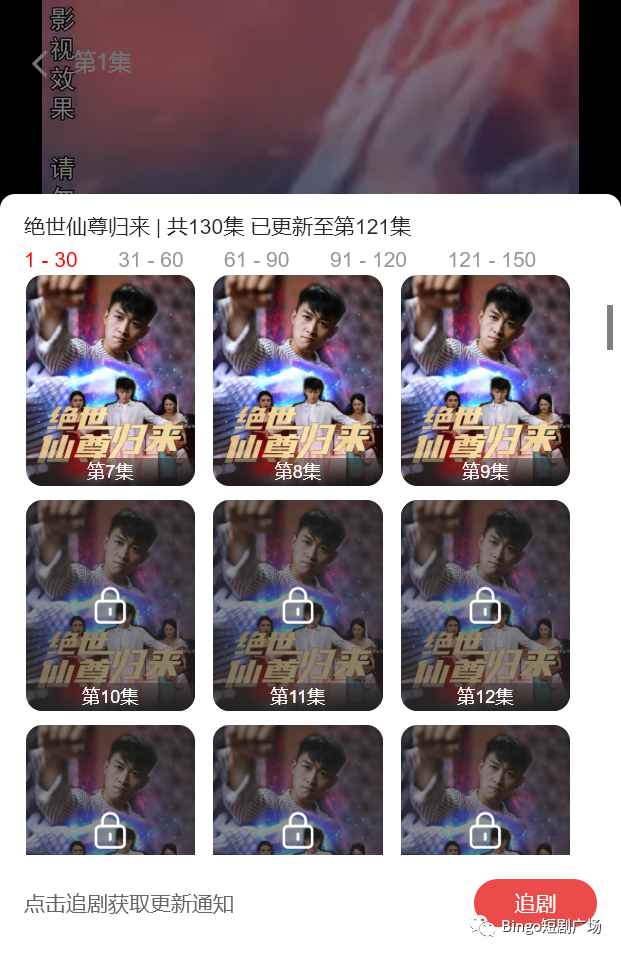
Task: Select locked episode 第11集
Action: (x=298, y=605)
